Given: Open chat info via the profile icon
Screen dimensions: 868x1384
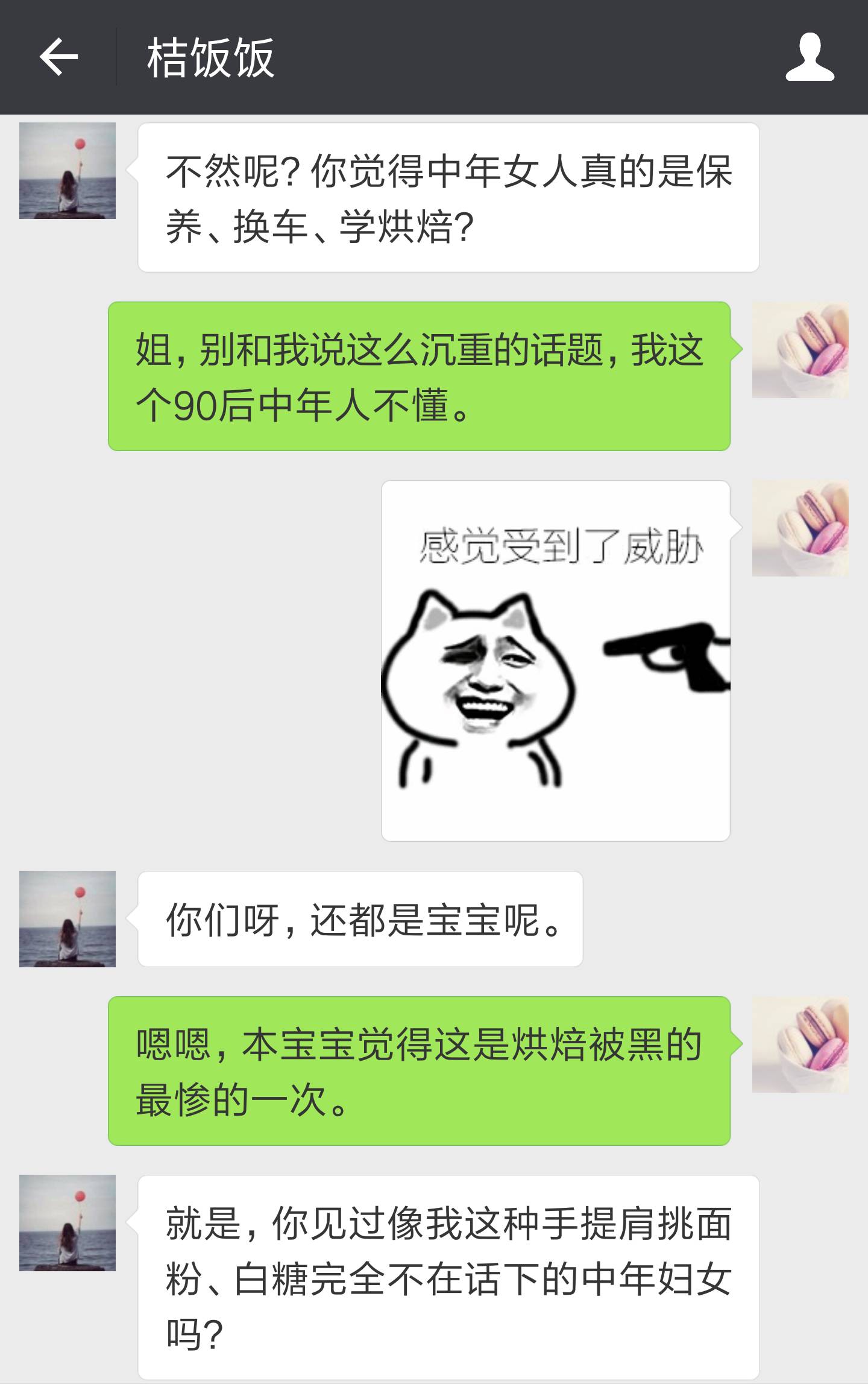Looking at the screenshot, I should click(x=810, y=57).
